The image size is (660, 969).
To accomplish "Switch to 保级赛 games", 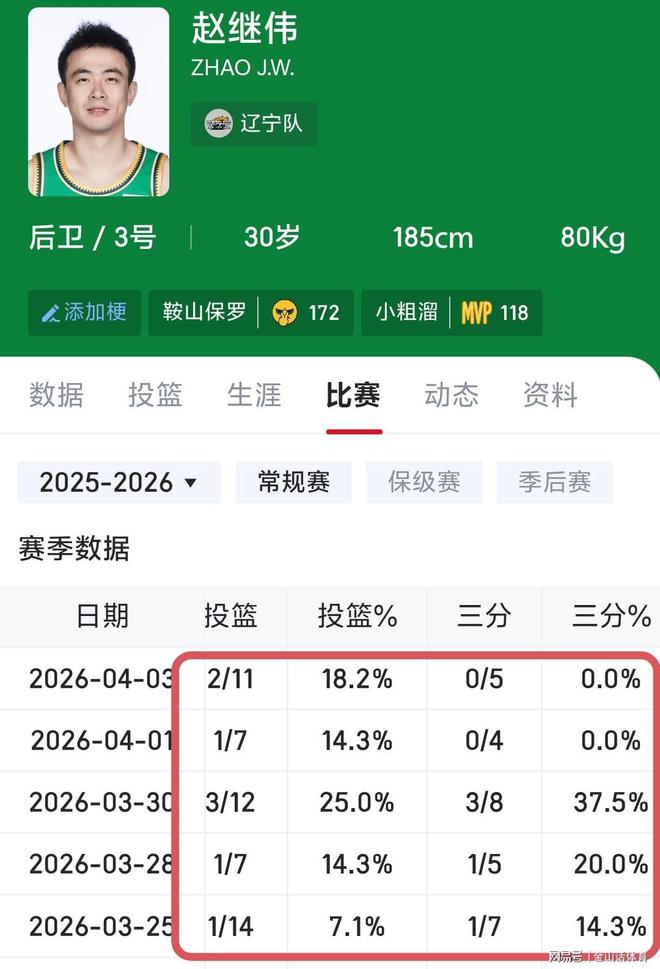I will 424,482.
